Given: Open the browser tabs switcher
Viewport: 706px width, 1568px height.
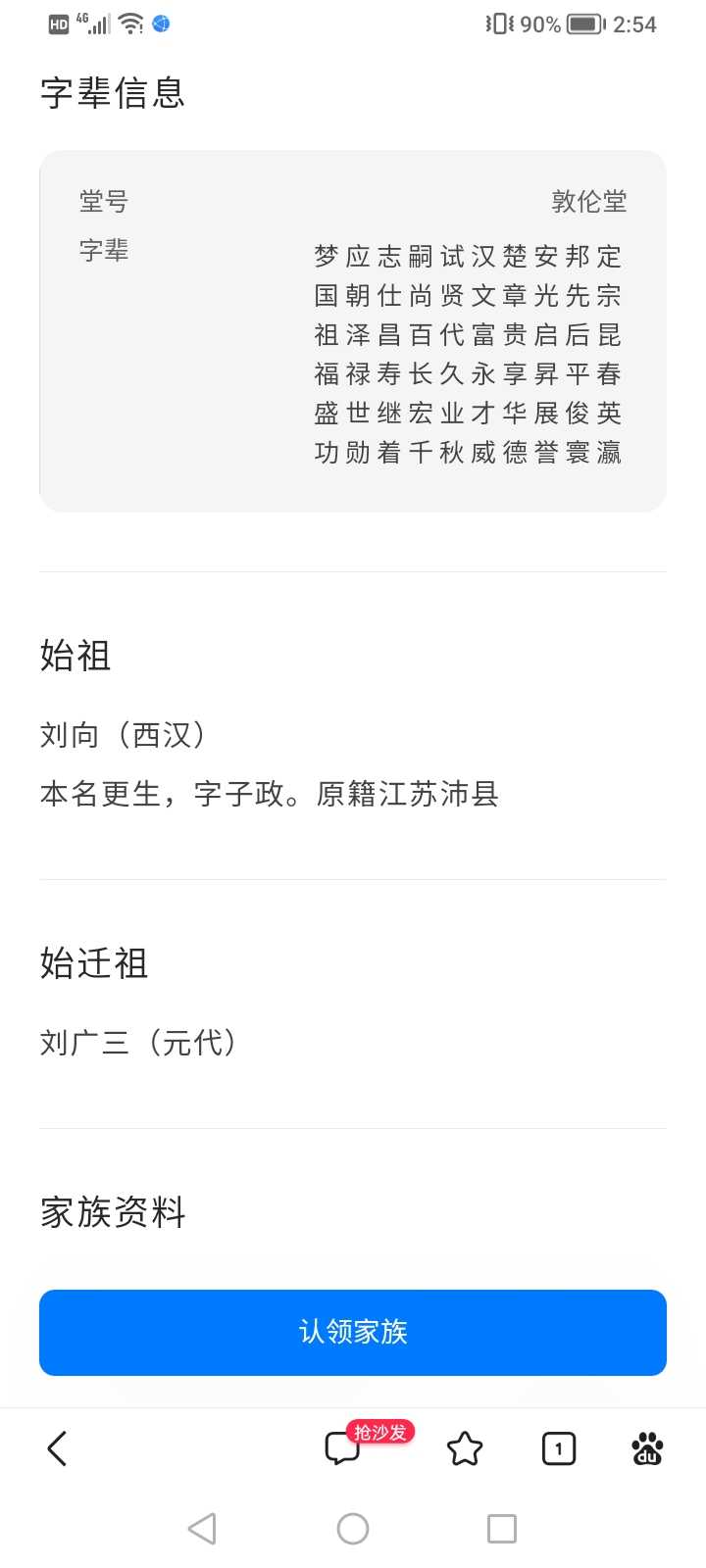Looking at the screenshot, I should point(559,1448).
